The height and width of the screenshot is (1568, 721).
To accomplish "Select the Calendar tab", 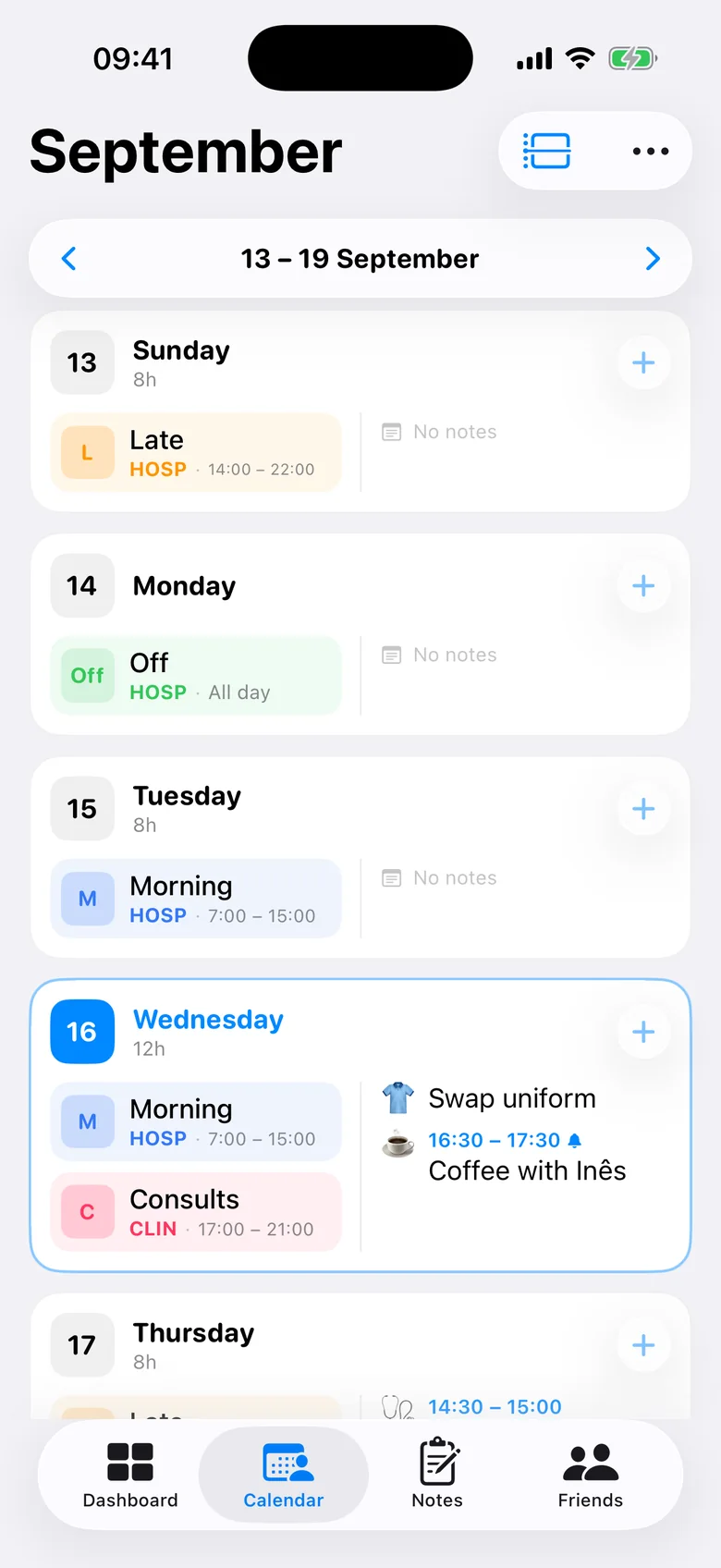I will [284, 1476].
